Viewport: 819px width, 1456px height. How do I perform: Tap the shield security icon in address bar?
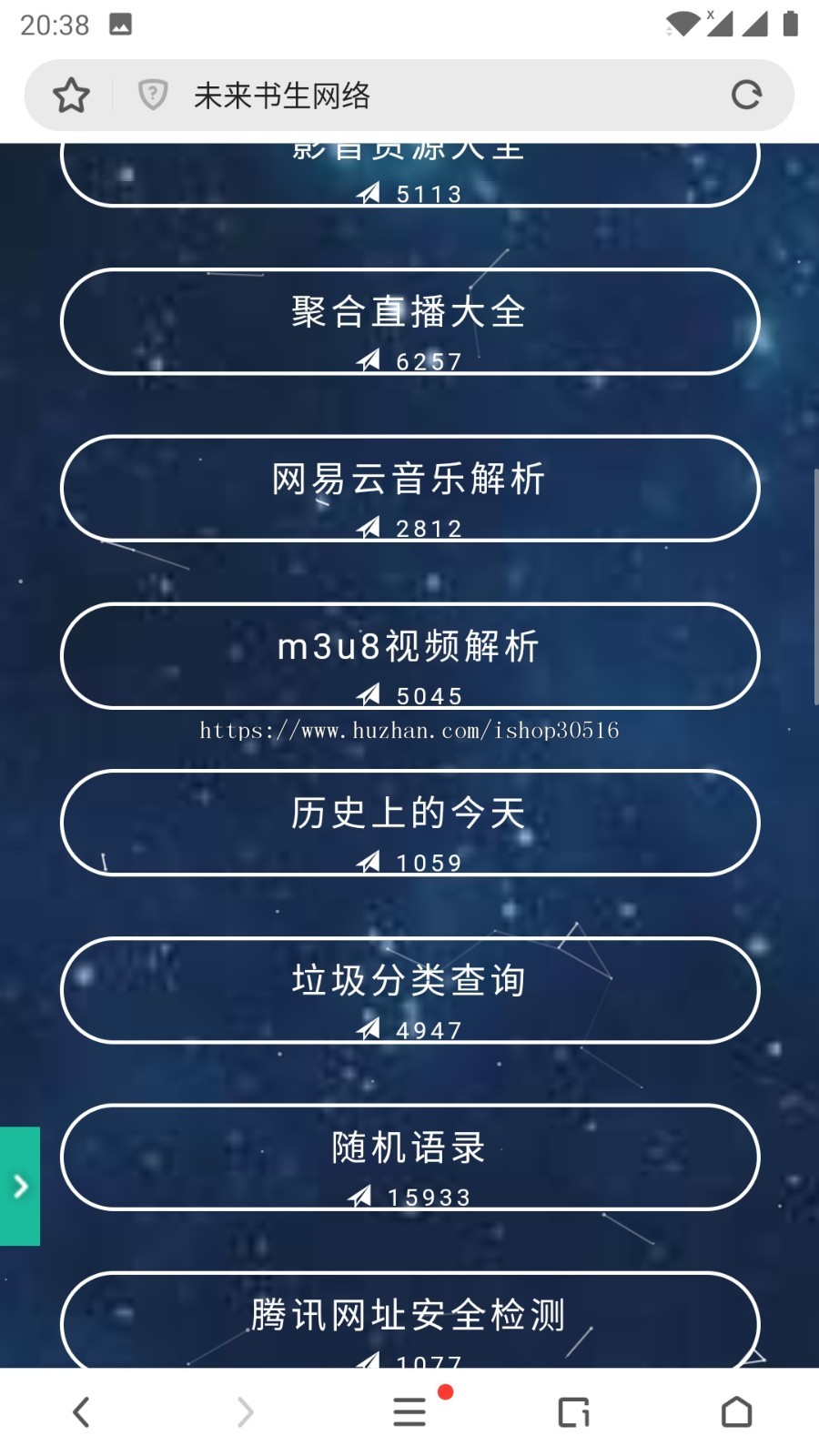(x=153, y=94)
